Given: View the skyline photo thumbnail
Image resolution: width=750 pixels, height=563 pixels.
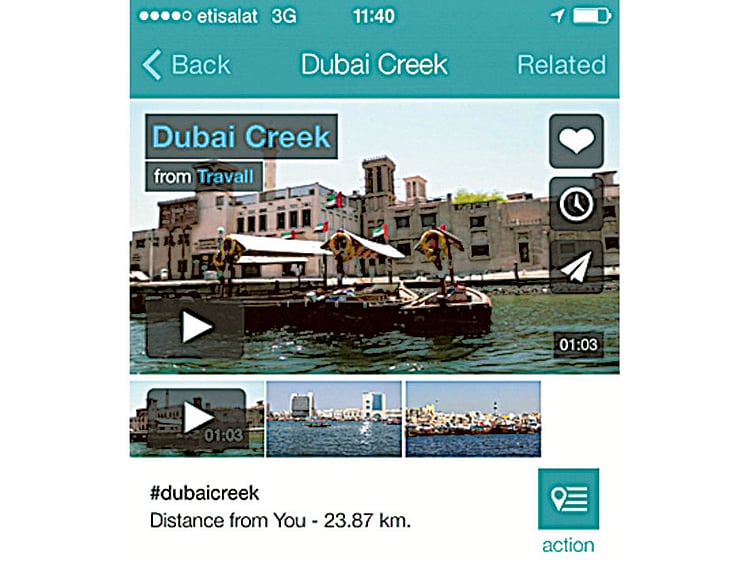Looking at the screenshot, I should (x=334, y=418).
